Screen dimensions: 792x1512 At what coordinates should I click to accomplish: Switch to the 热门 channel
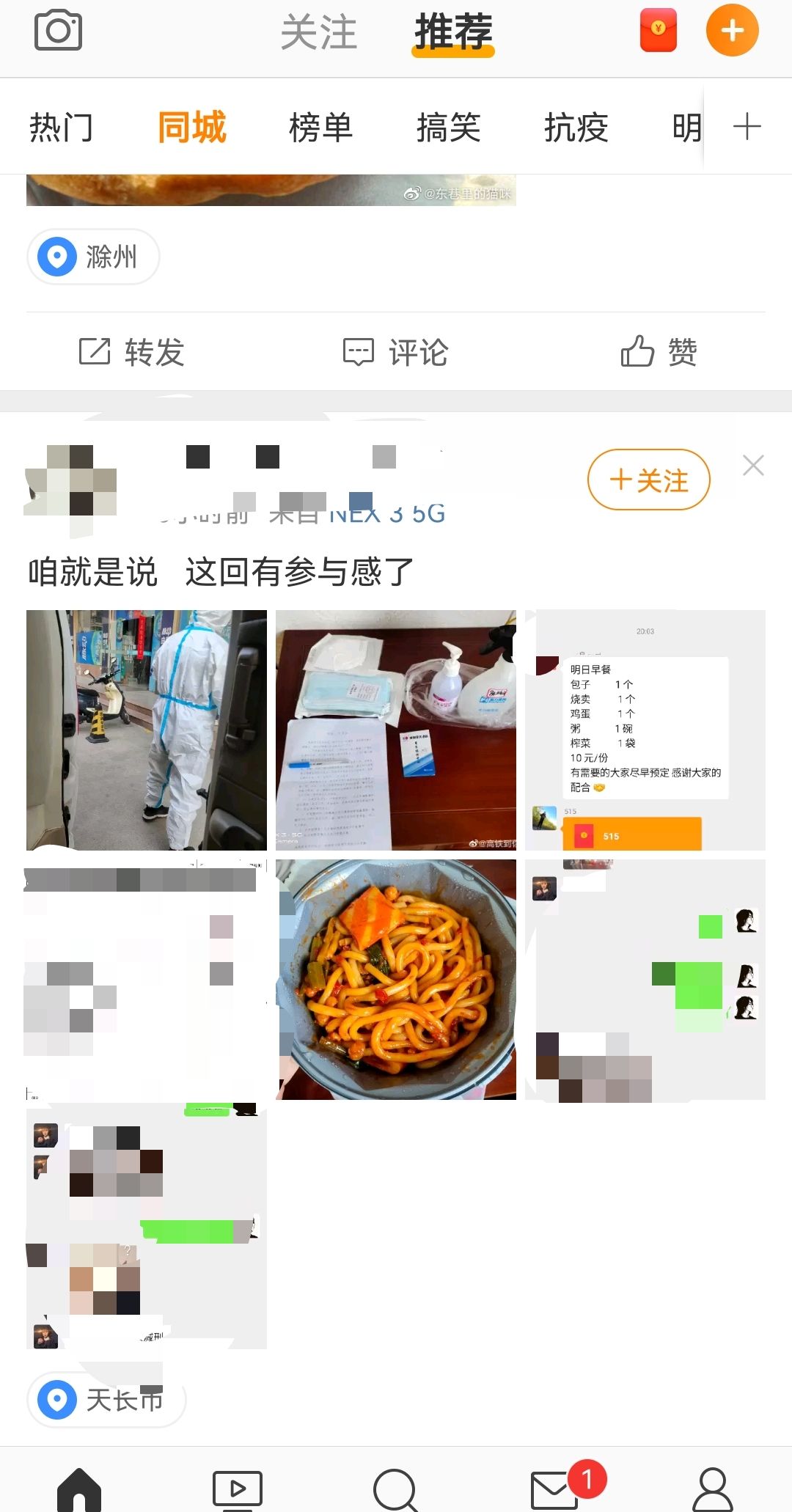(x=62, y=128)
